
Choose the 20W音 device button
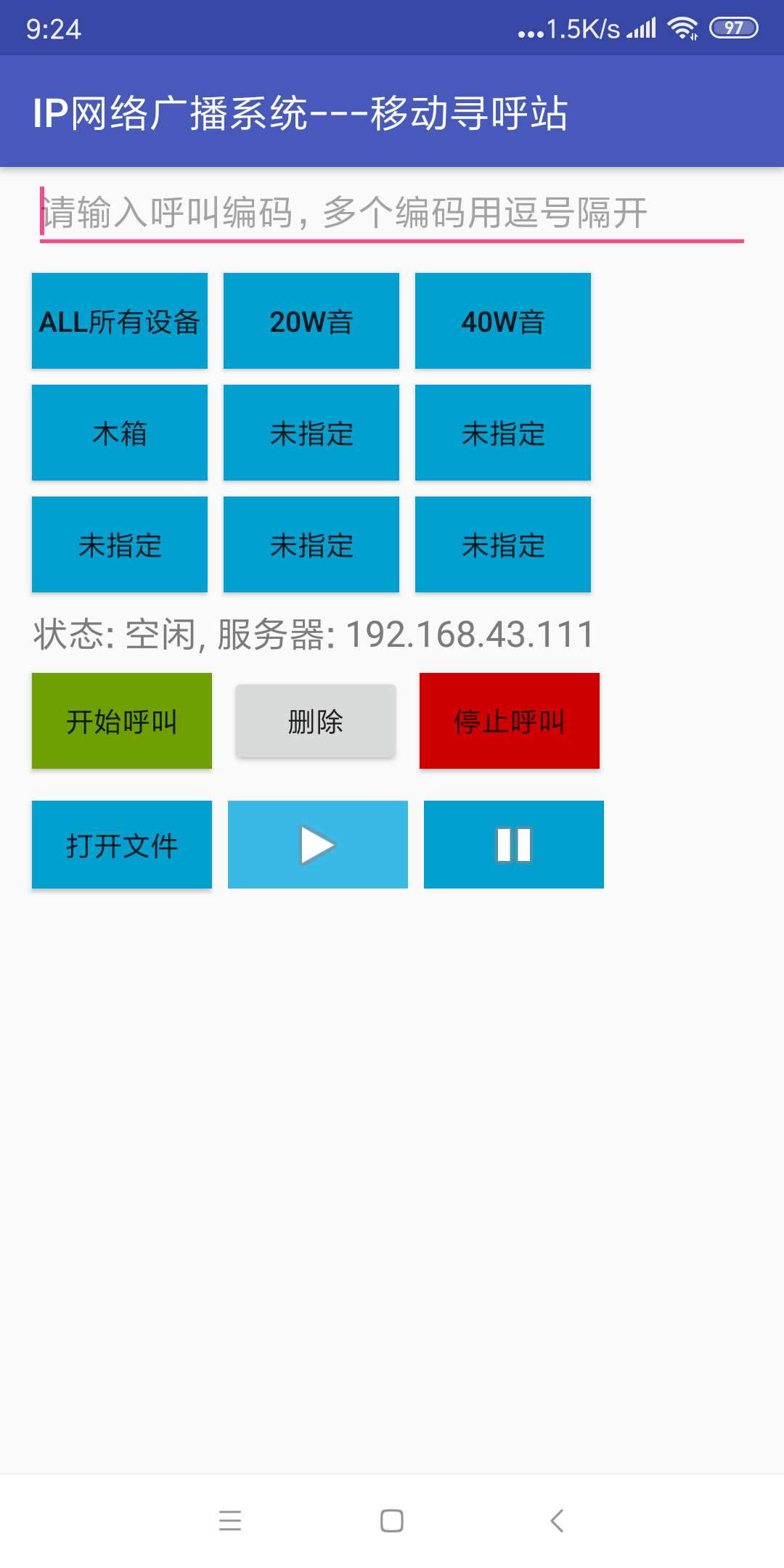(311, 321)
